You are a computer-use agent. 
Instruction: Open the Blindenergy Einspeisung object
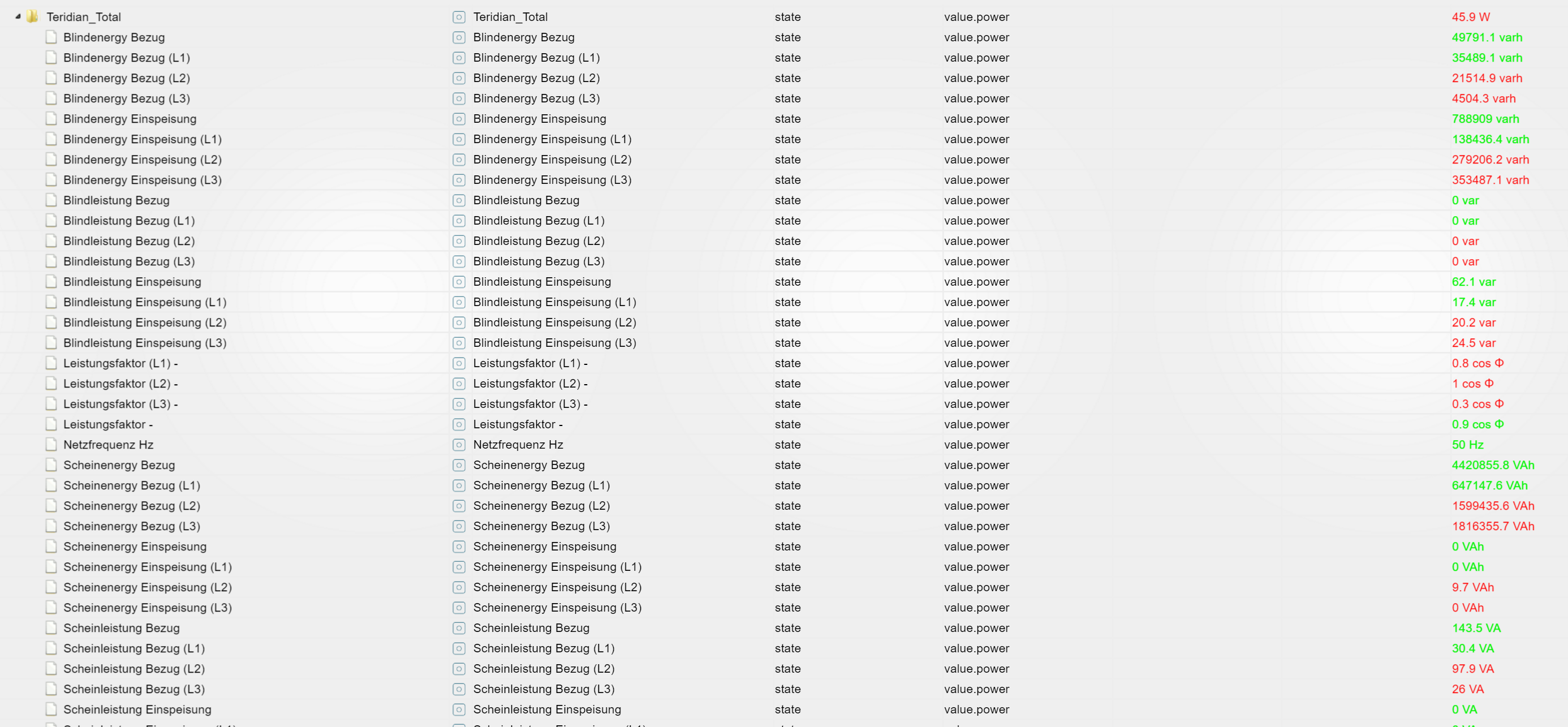pyautogui.click(x=130, y=119)
